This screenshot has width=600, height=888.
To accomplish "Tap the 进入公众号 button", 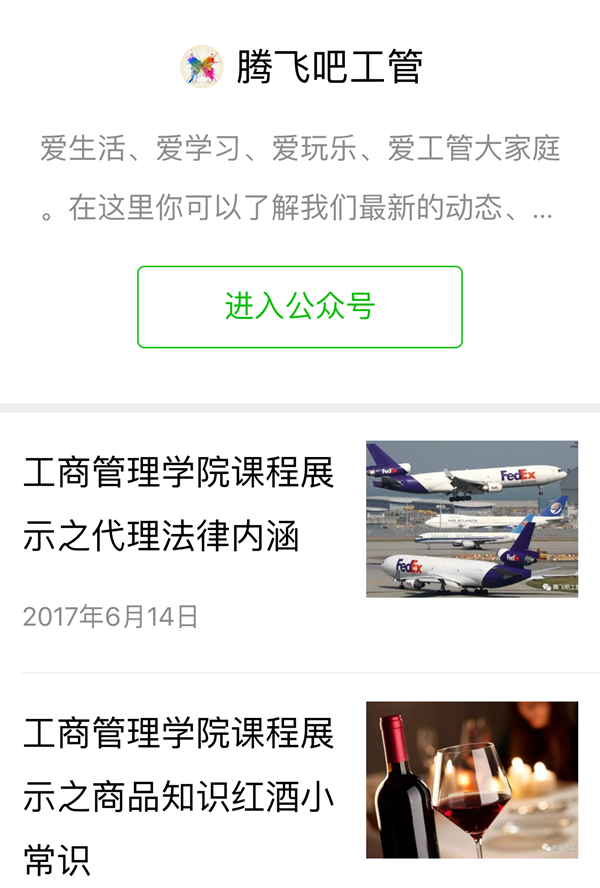I will tap(300, 307).
